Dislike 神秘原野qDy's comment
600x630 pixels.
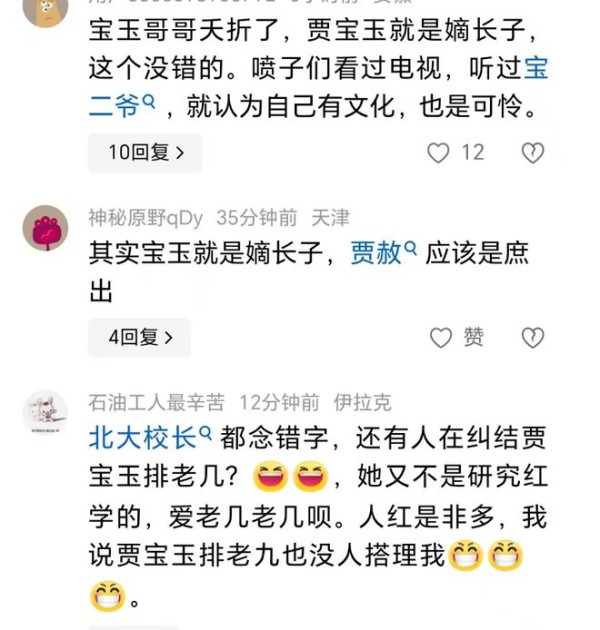532,338
